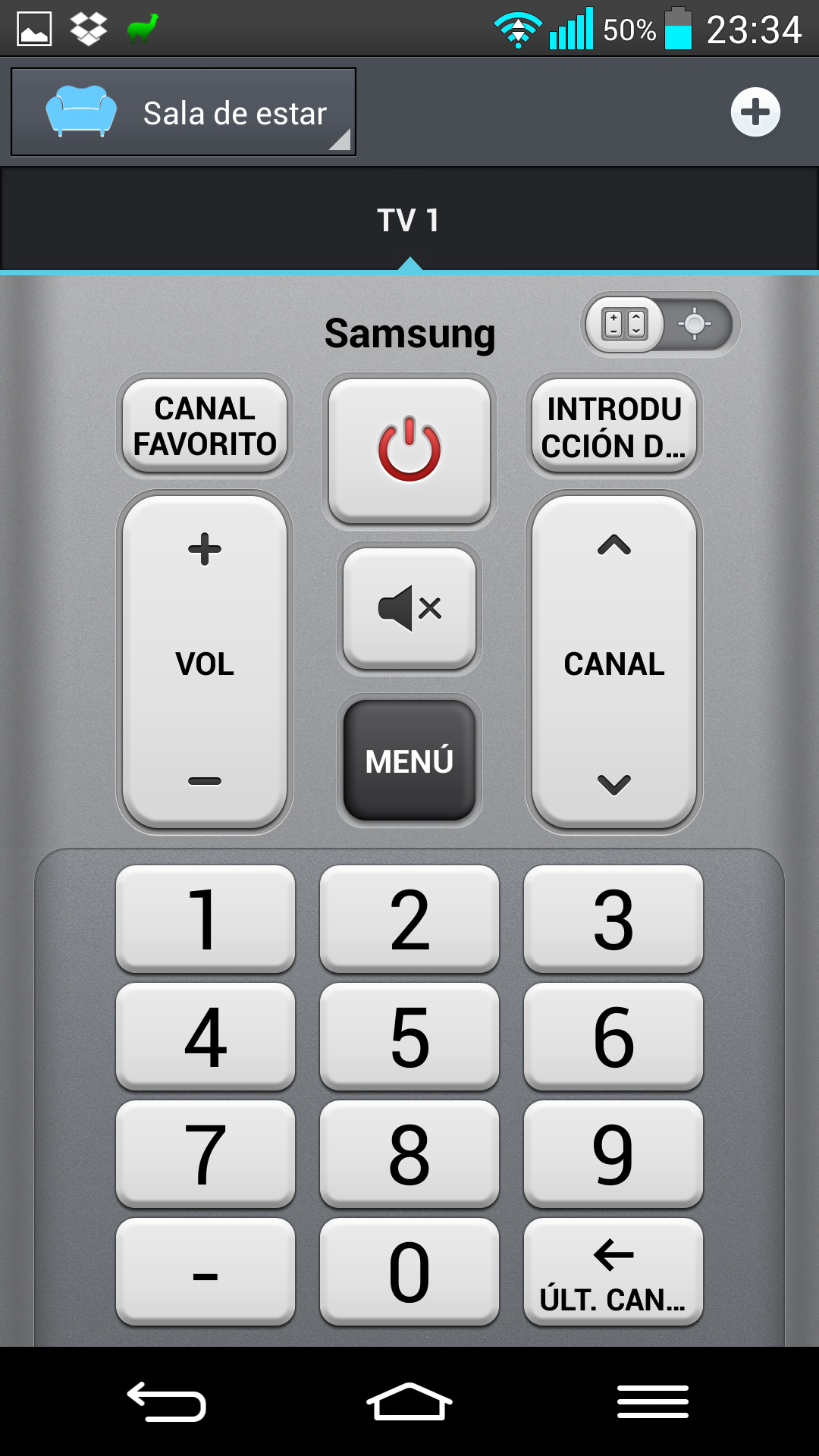Select the TV 1 tab
This screenshot has width=819, height=1456.
pos(409,221)
